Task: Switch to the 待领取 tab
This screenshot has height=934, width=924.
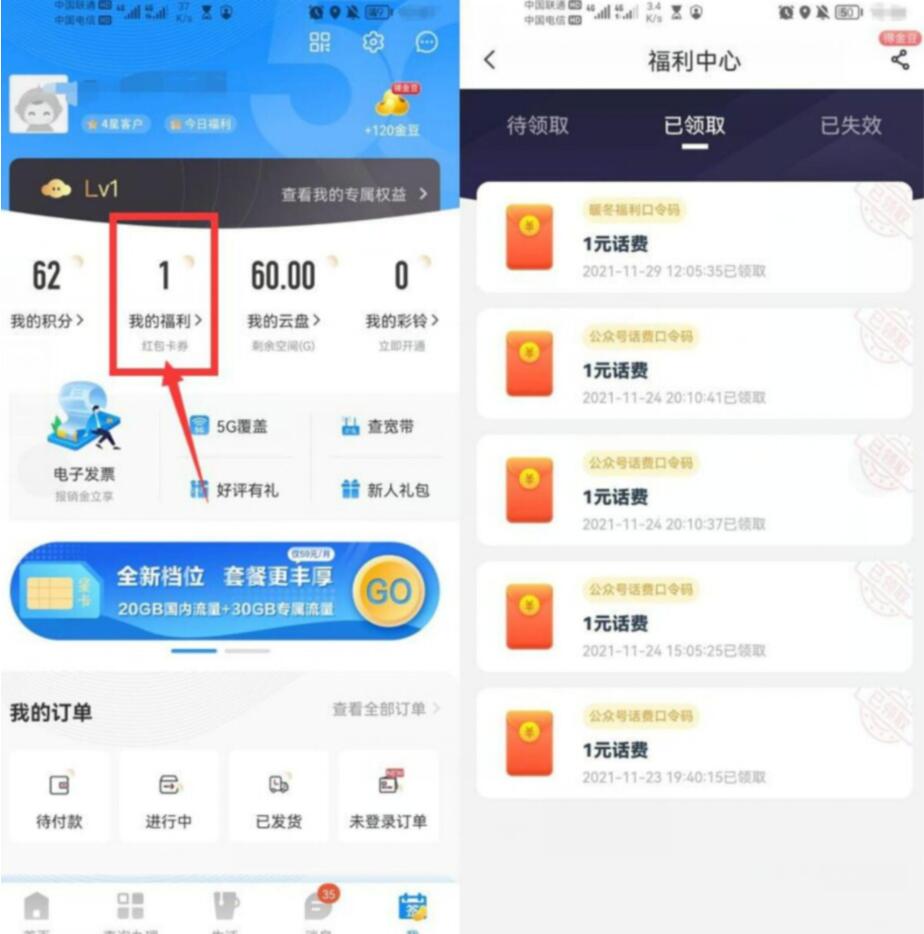Action: click(537, 125)
